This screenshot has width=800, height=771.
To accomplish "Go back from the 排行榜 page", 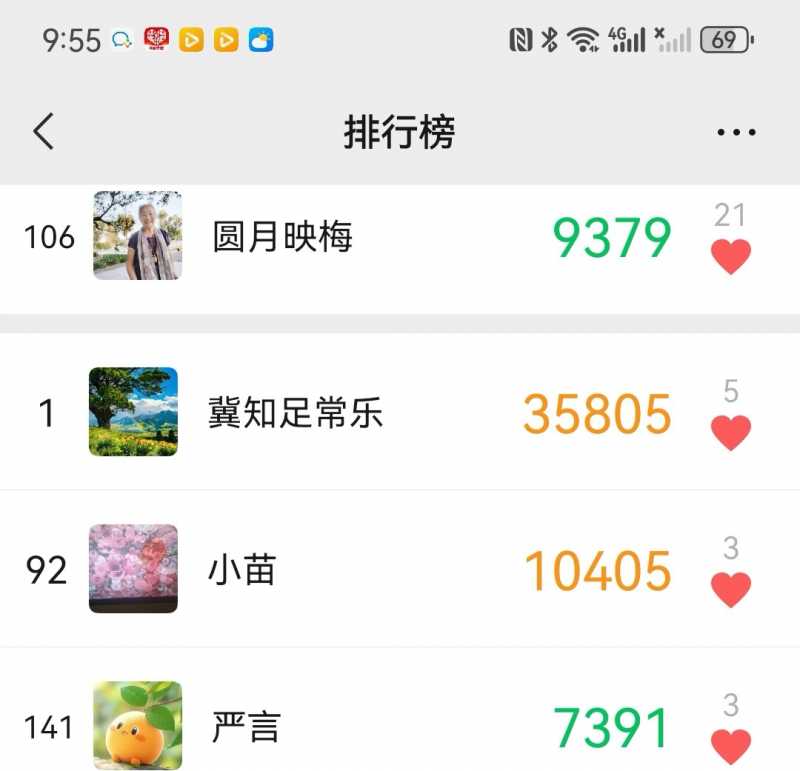I will click(x=43, y=131).
